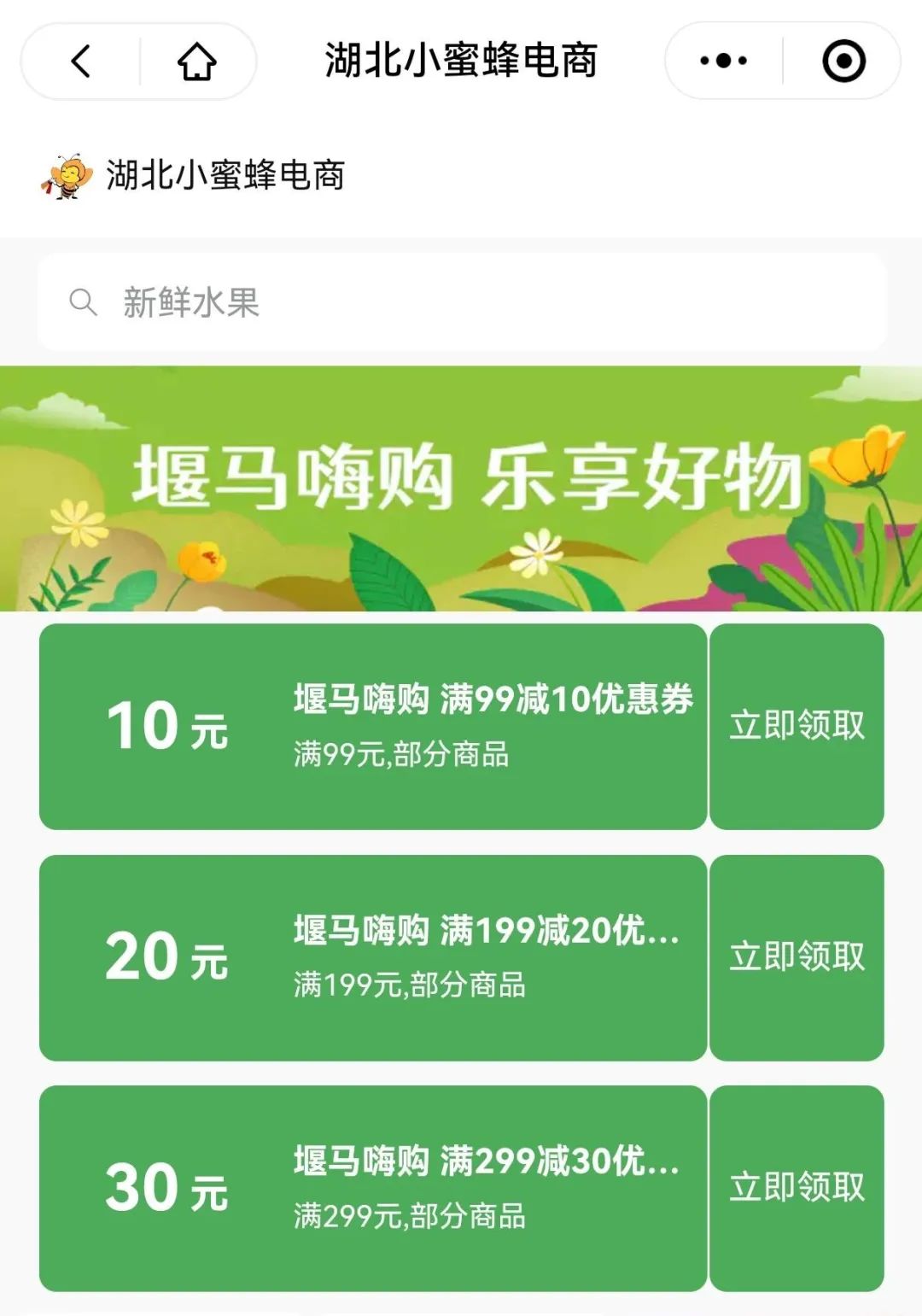Tap the 新鲜水果 search box

point(461,302)
